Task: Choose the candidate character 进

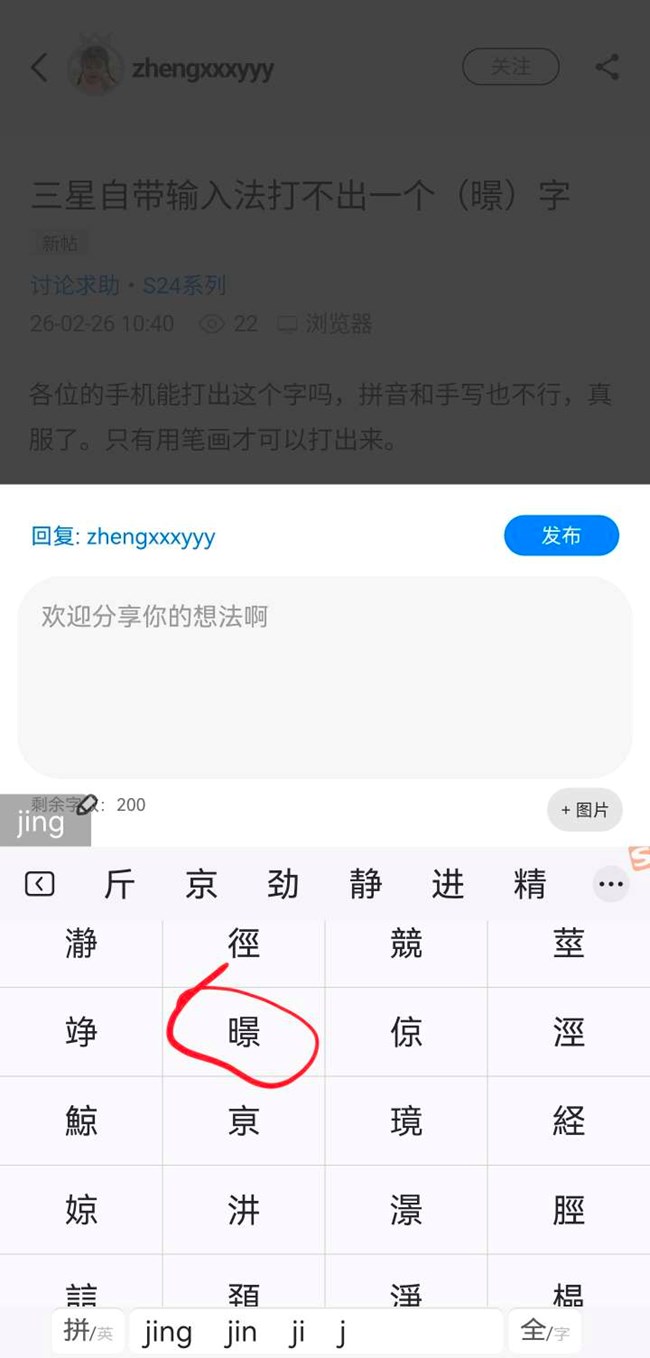Action: (x=447, y=884)
